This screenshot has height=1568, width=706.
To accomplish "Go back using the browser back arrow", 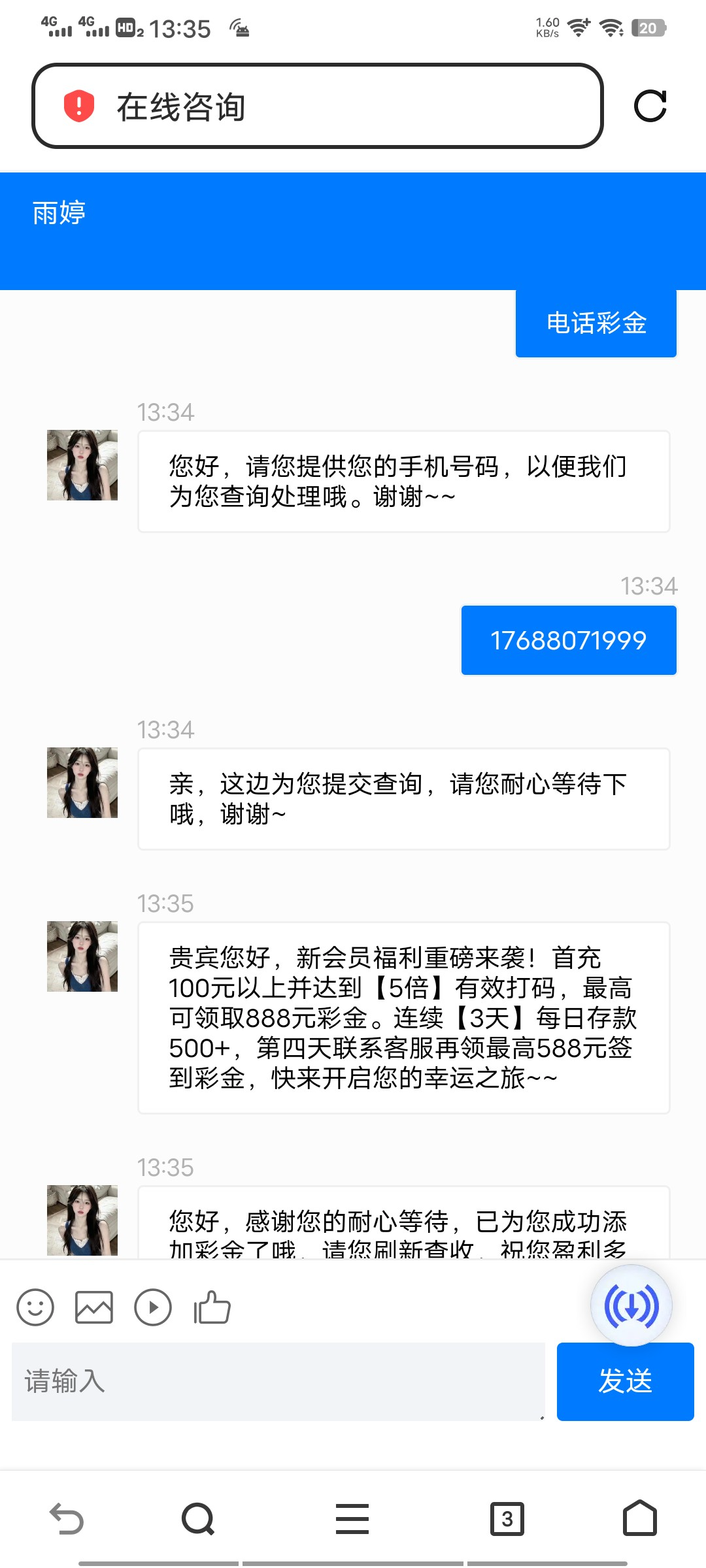I will point(67,1518).
